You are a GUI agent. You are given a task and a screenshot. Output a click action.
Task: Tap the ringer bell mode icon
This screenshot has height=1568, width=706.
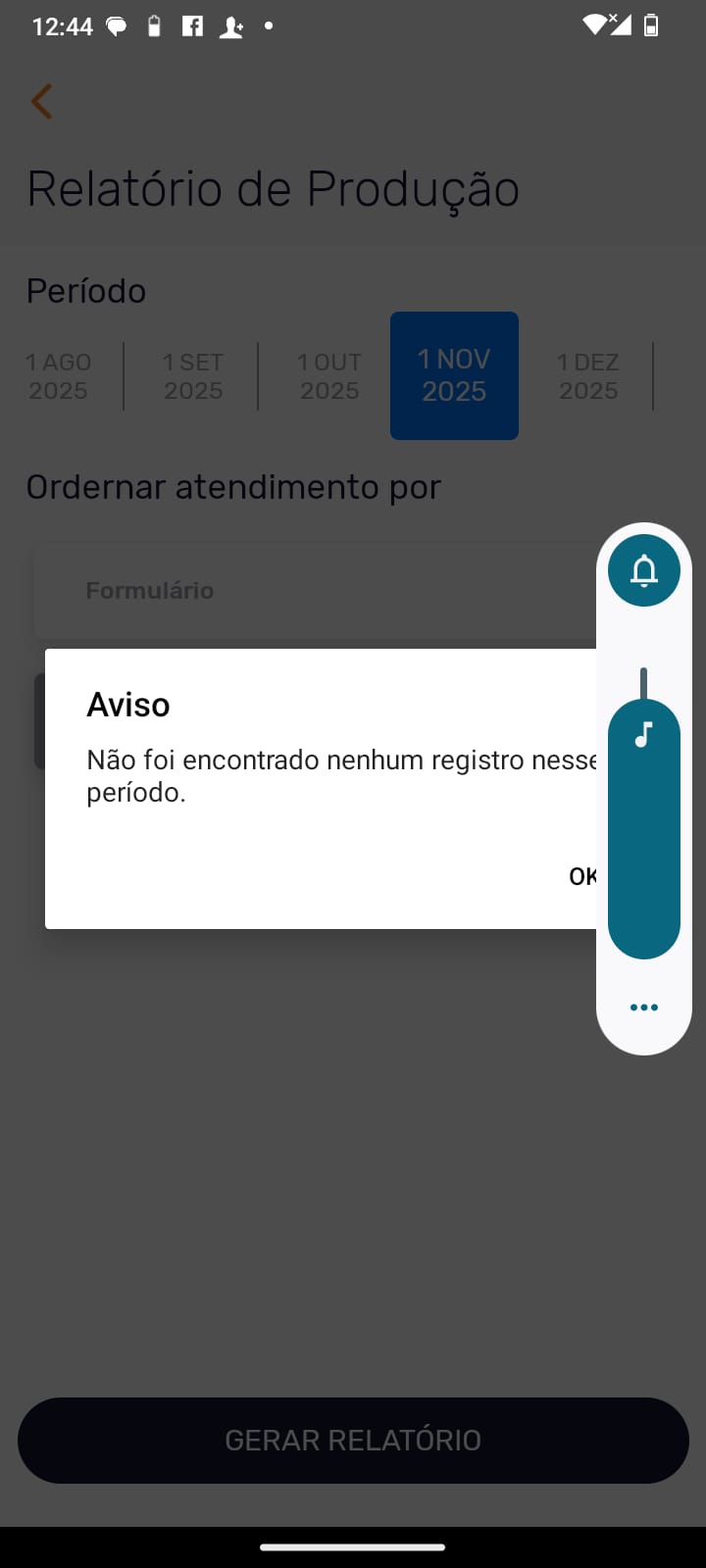click(x=644, y=570)
